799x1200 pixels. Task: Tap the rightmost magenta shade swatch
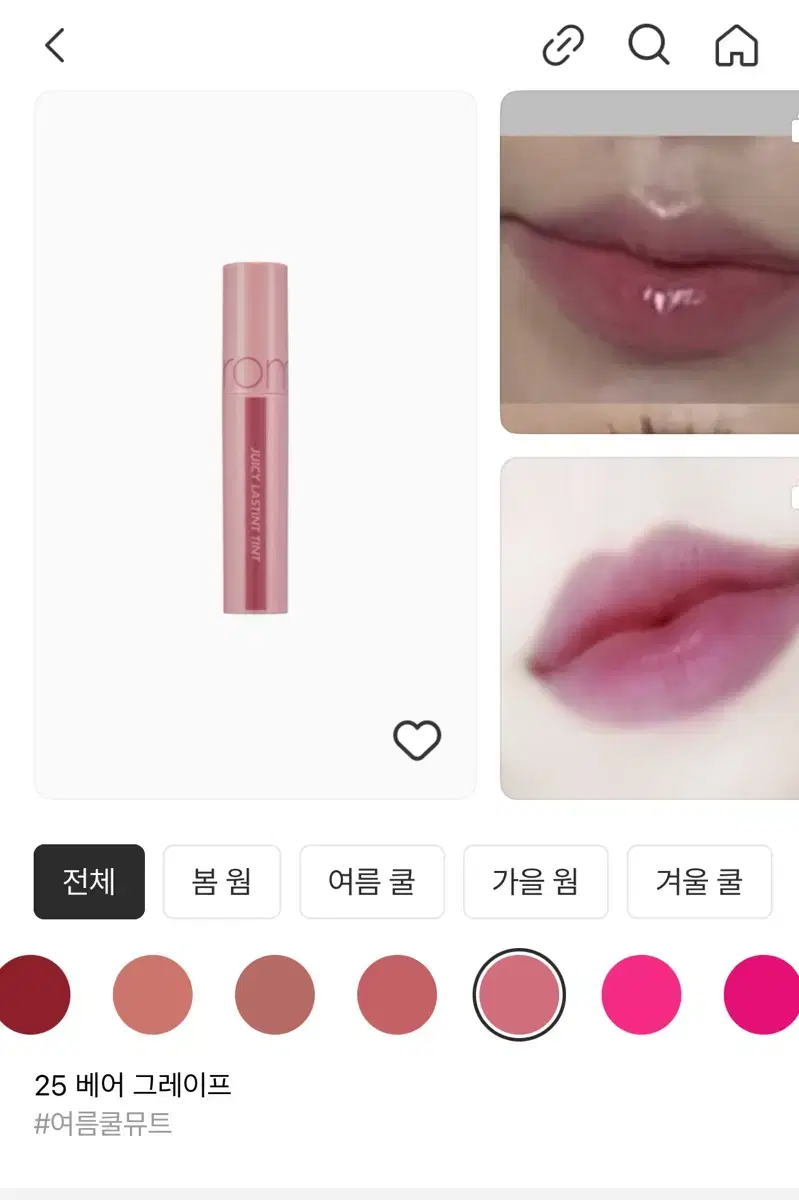click(762, 995)
